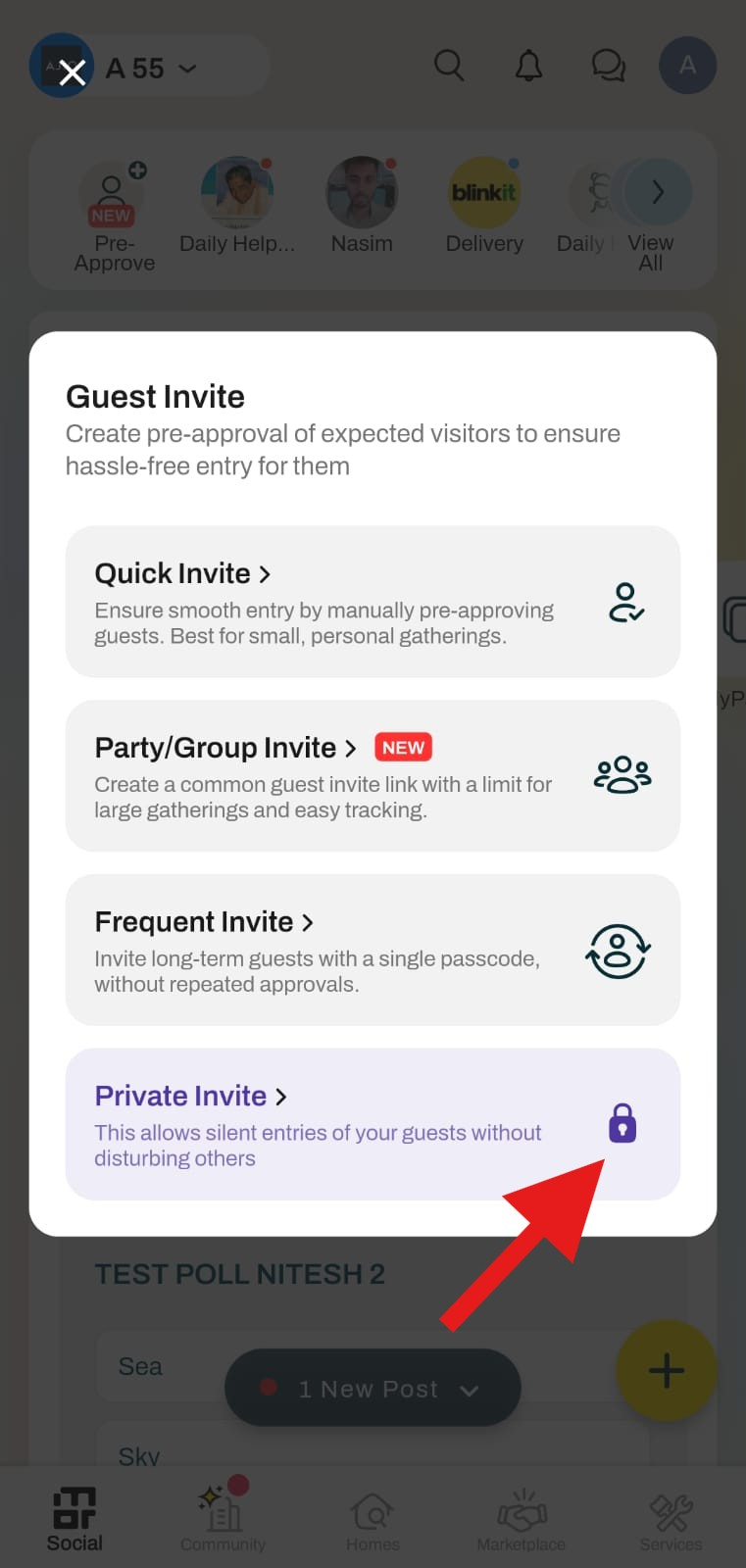Choose Party/Group Invite option
This screenshot has height=1568, width=746.
click(x=373, y=776)
